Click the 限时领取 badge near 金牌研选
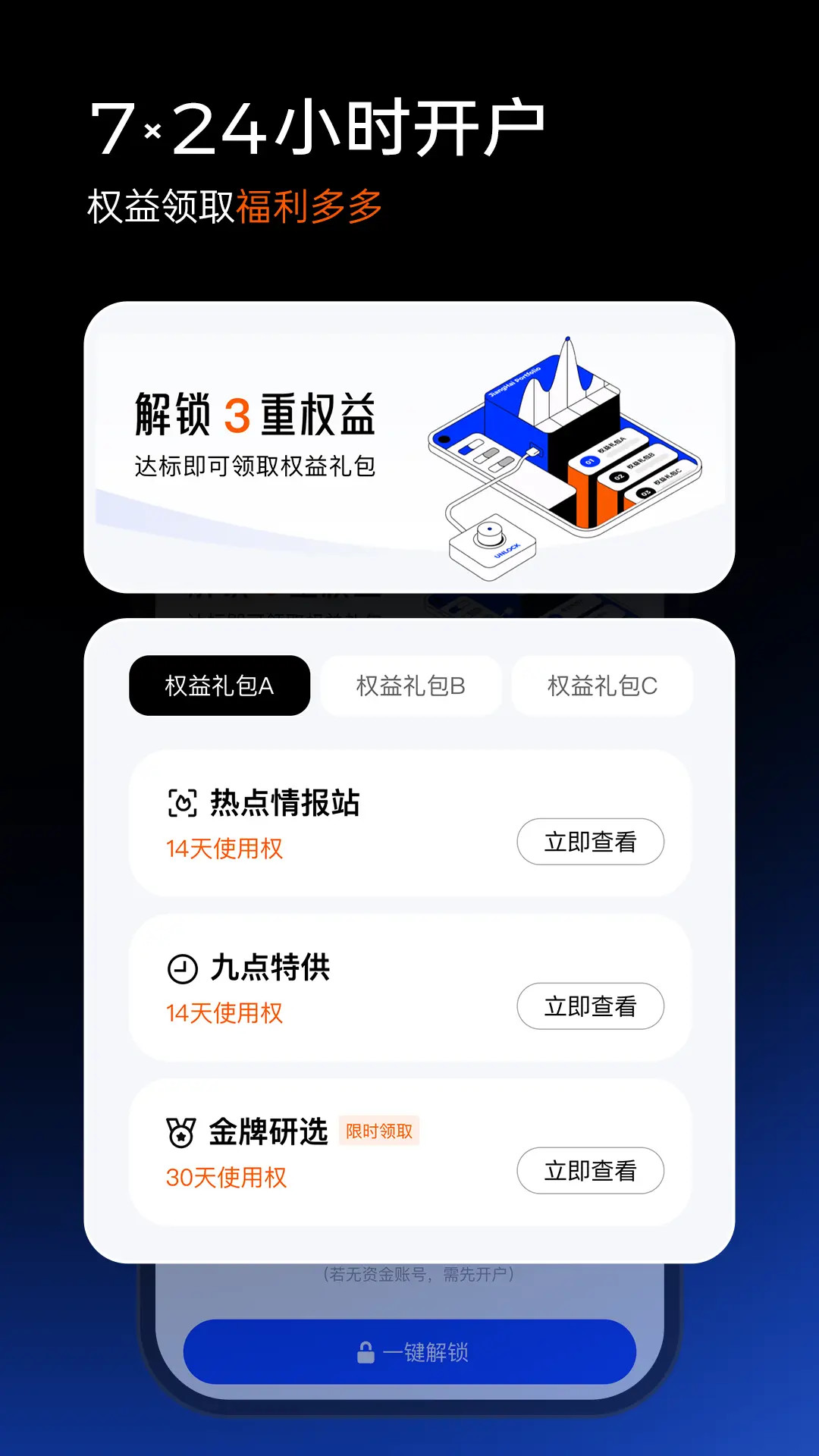This screenshot has width=819, height=1456. pos(380,1131)
